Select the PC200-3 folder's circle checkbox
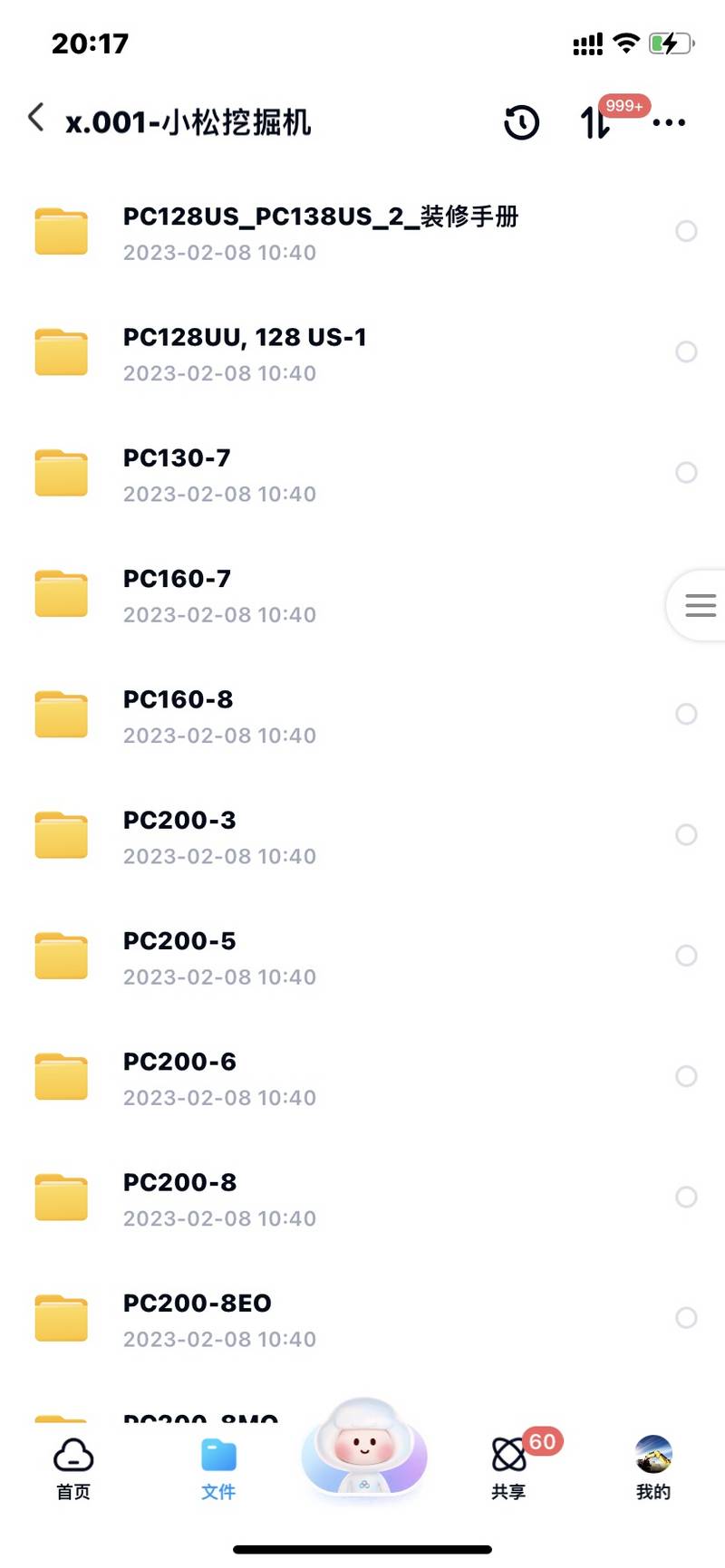This screenshot has height=1568, width=725. (x=686, y=834)
